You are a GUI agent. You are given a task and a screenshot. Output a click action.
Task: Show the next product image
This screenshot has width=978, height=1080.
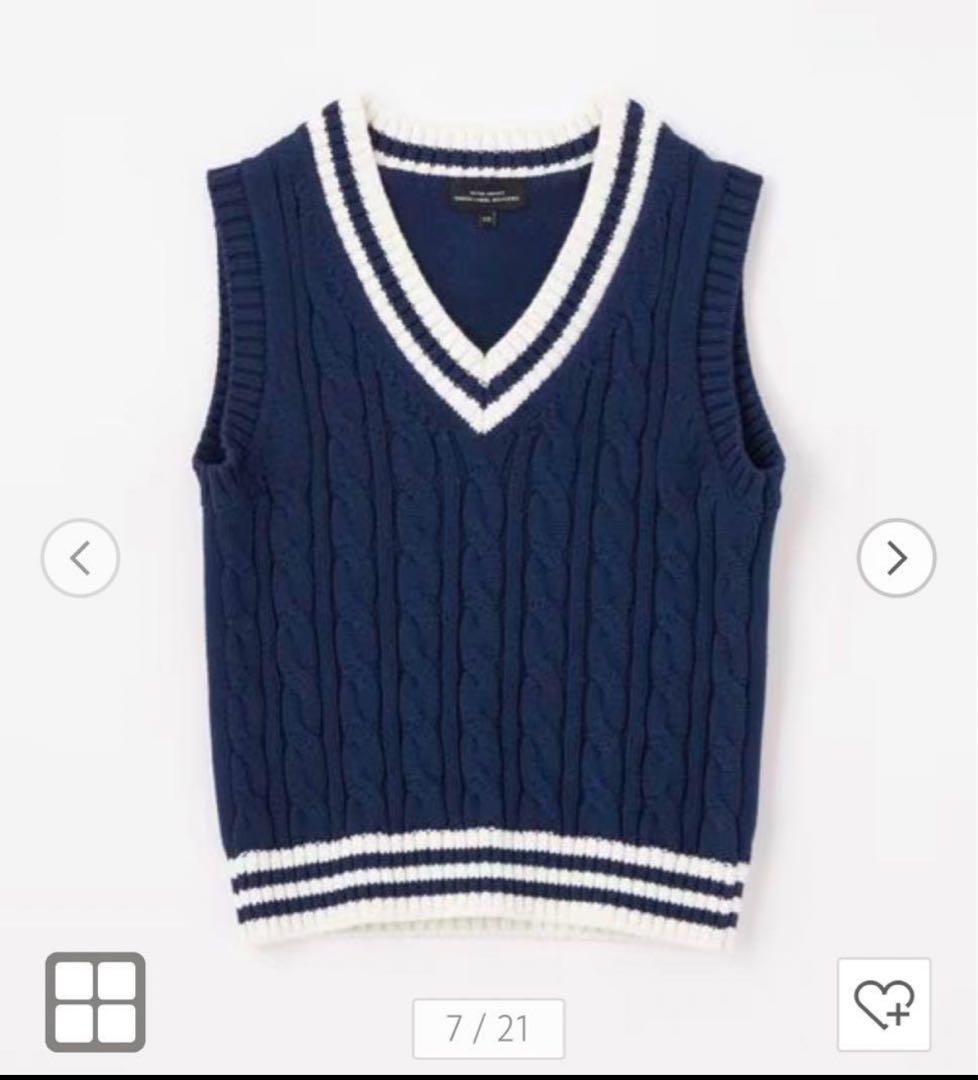pos(897,558)
